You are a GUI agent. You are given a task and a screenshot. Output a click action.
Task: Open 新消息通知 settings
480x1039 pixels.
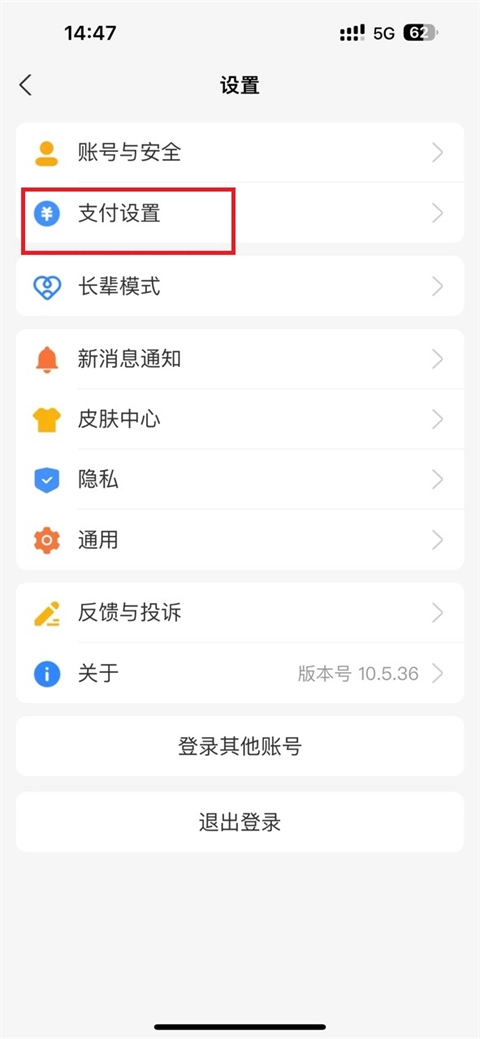(x=240, y=359)
